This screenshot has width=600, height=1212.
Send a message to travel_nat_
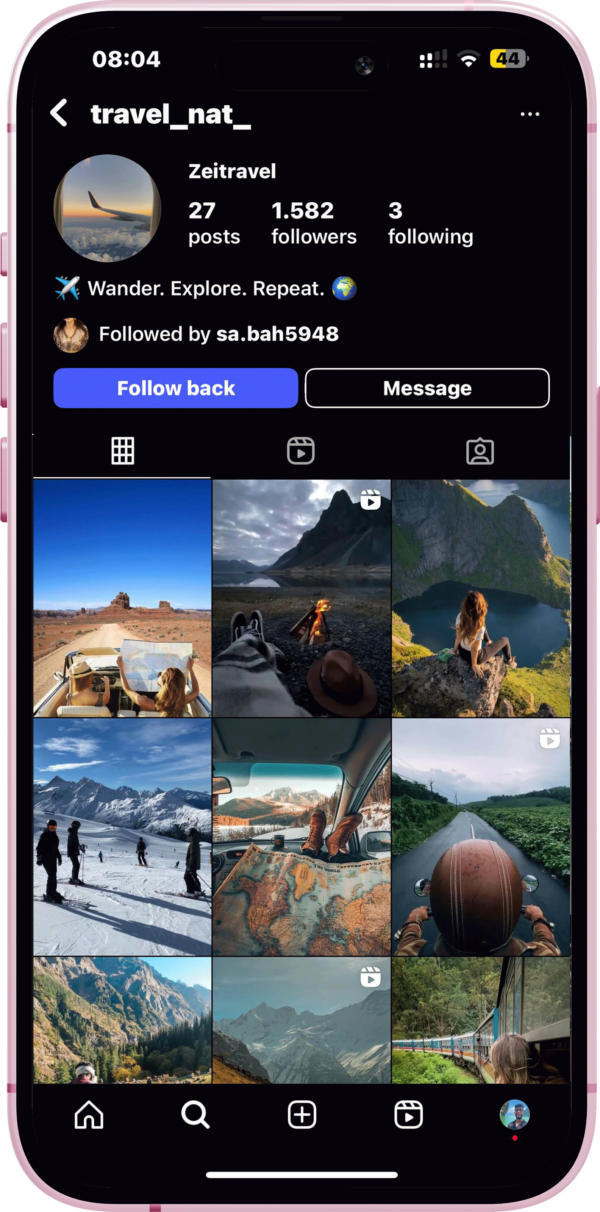(427, 388)
